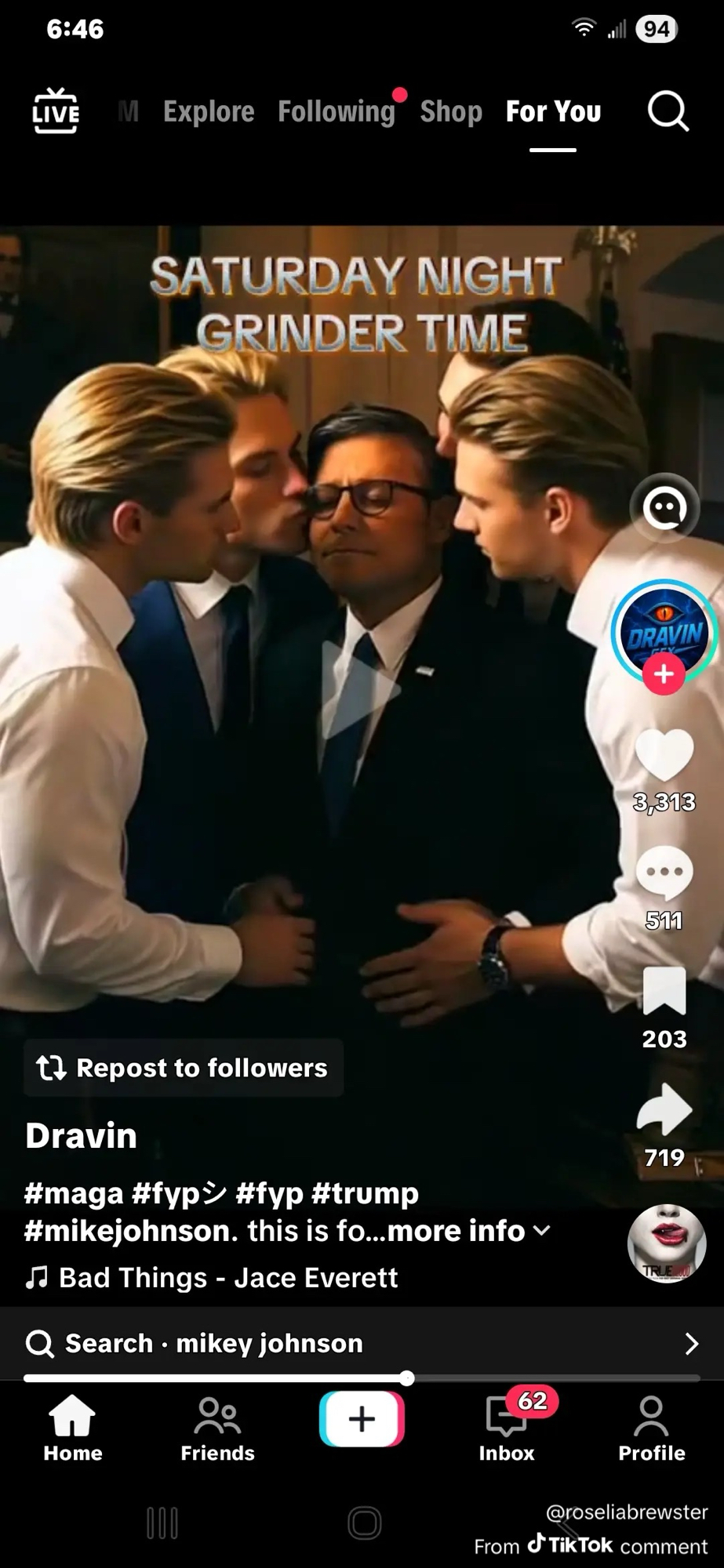
Task: Open the Inbox tab
Action: point(507,1428)
